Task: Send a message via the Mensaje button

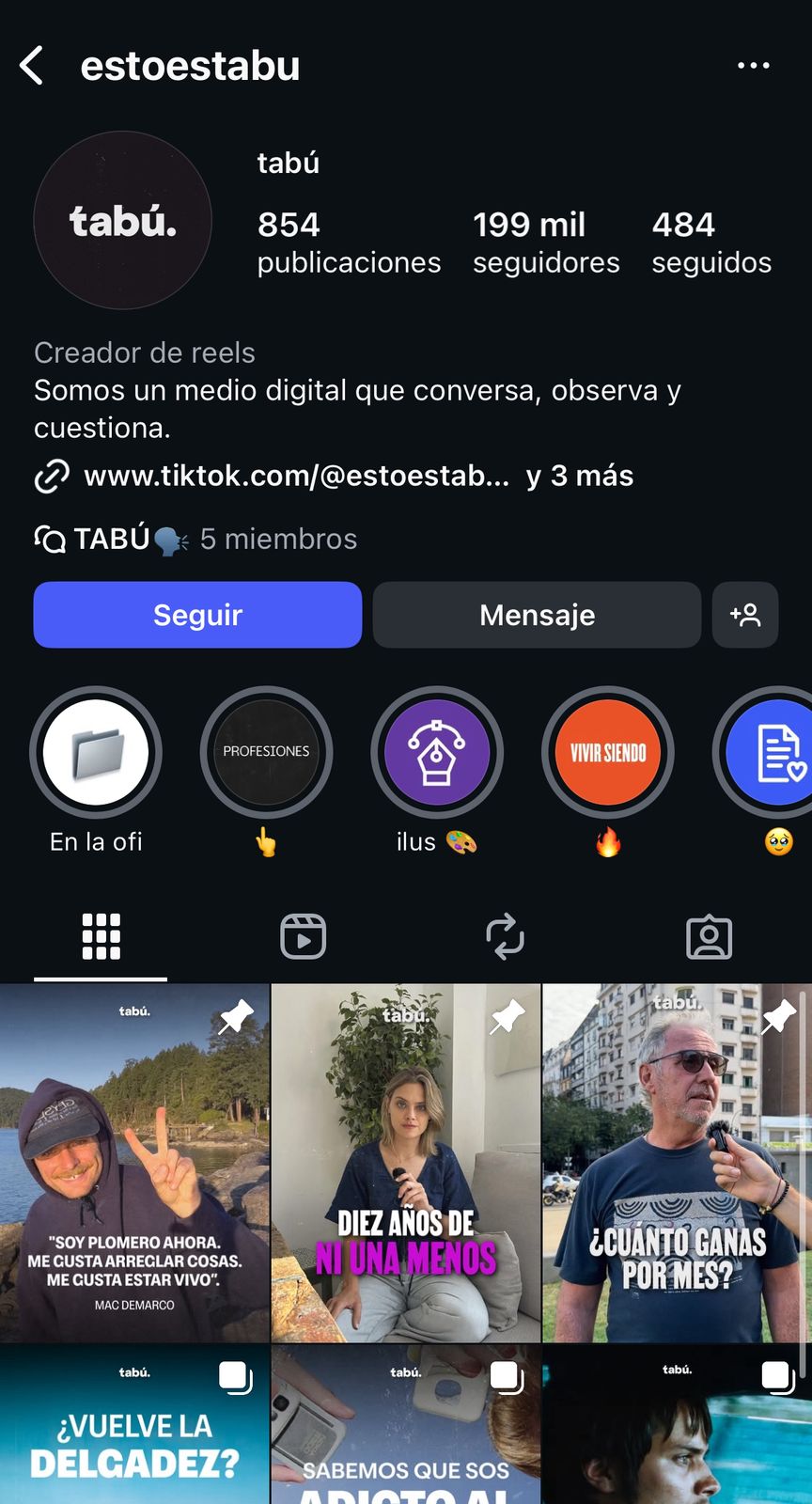Action: 537,615
